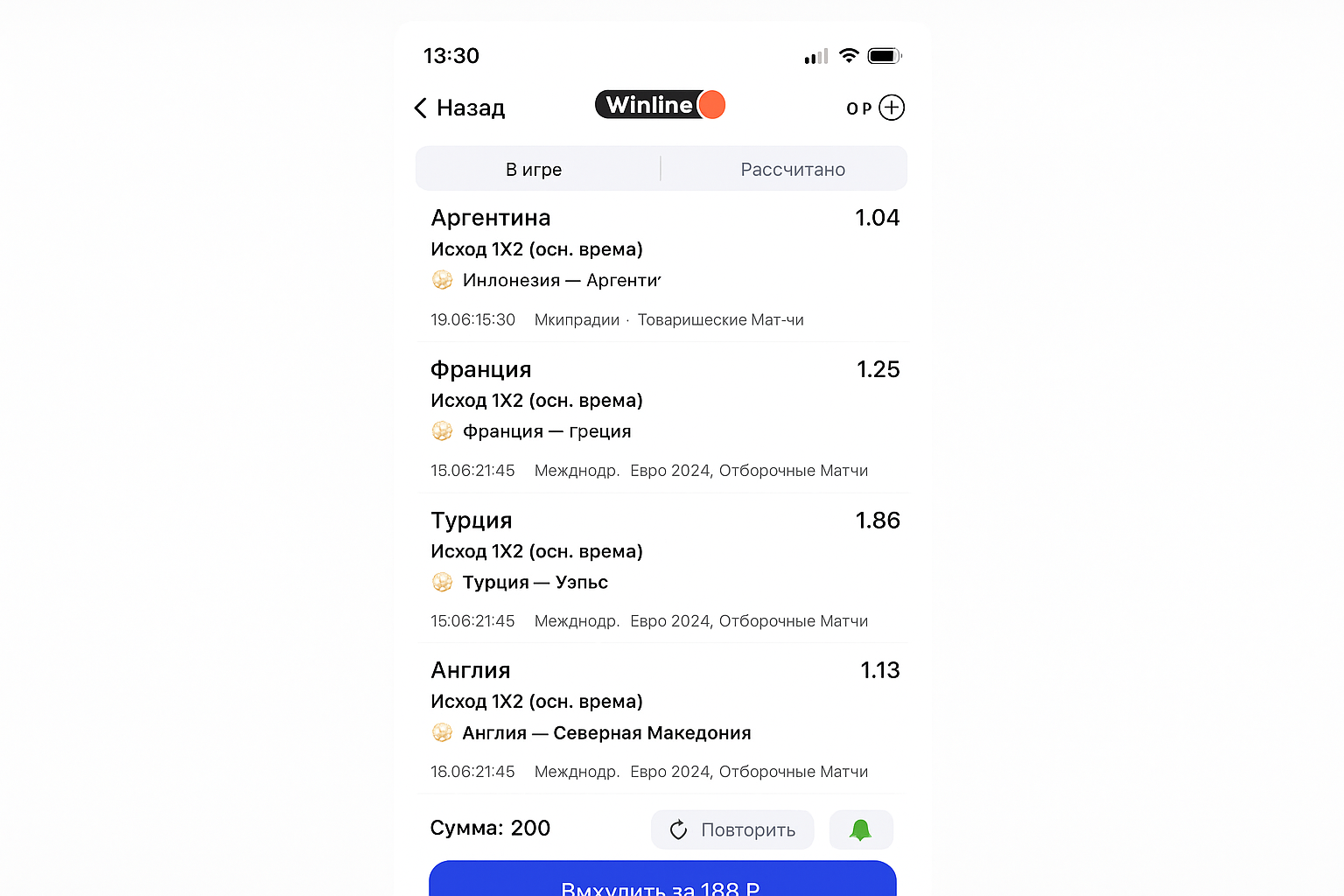1344x896 pixels.
Task: Open the Турция bet row
Action: tap(661, 569)
